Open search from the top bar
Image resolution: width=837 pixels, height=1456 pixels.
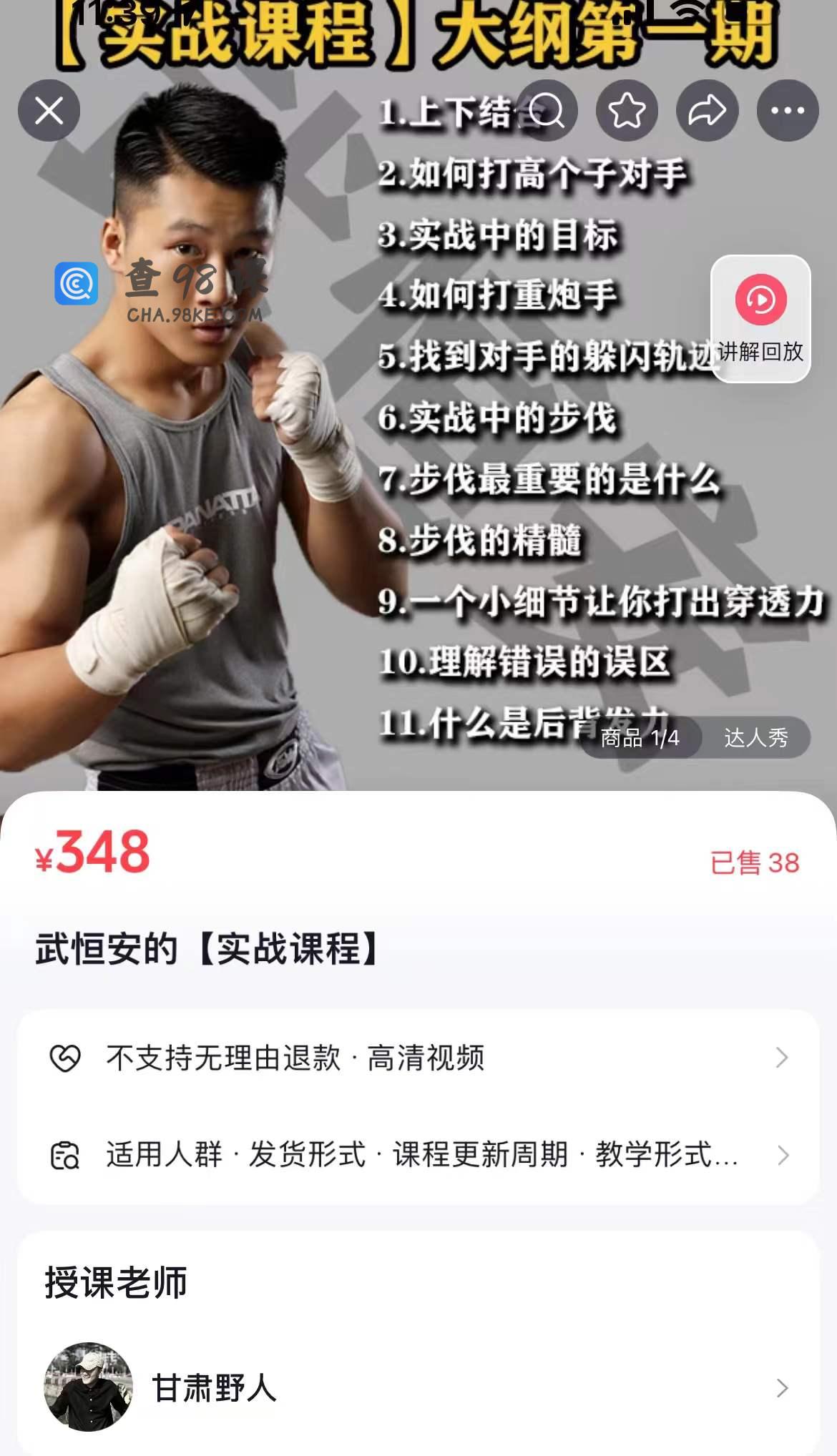point(547,111)
